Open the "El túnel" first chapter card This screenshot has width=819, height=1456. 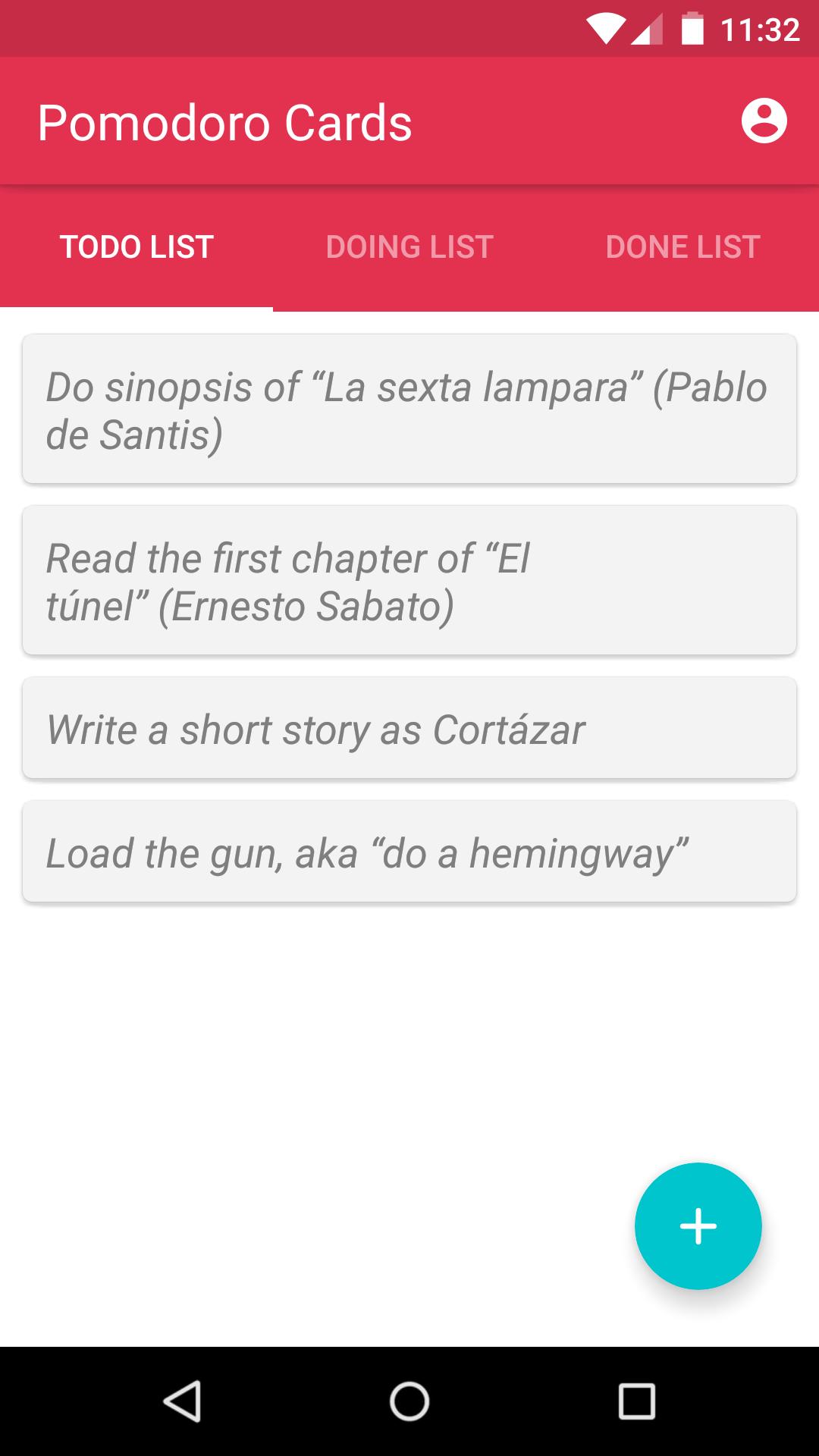pos(409,581)
